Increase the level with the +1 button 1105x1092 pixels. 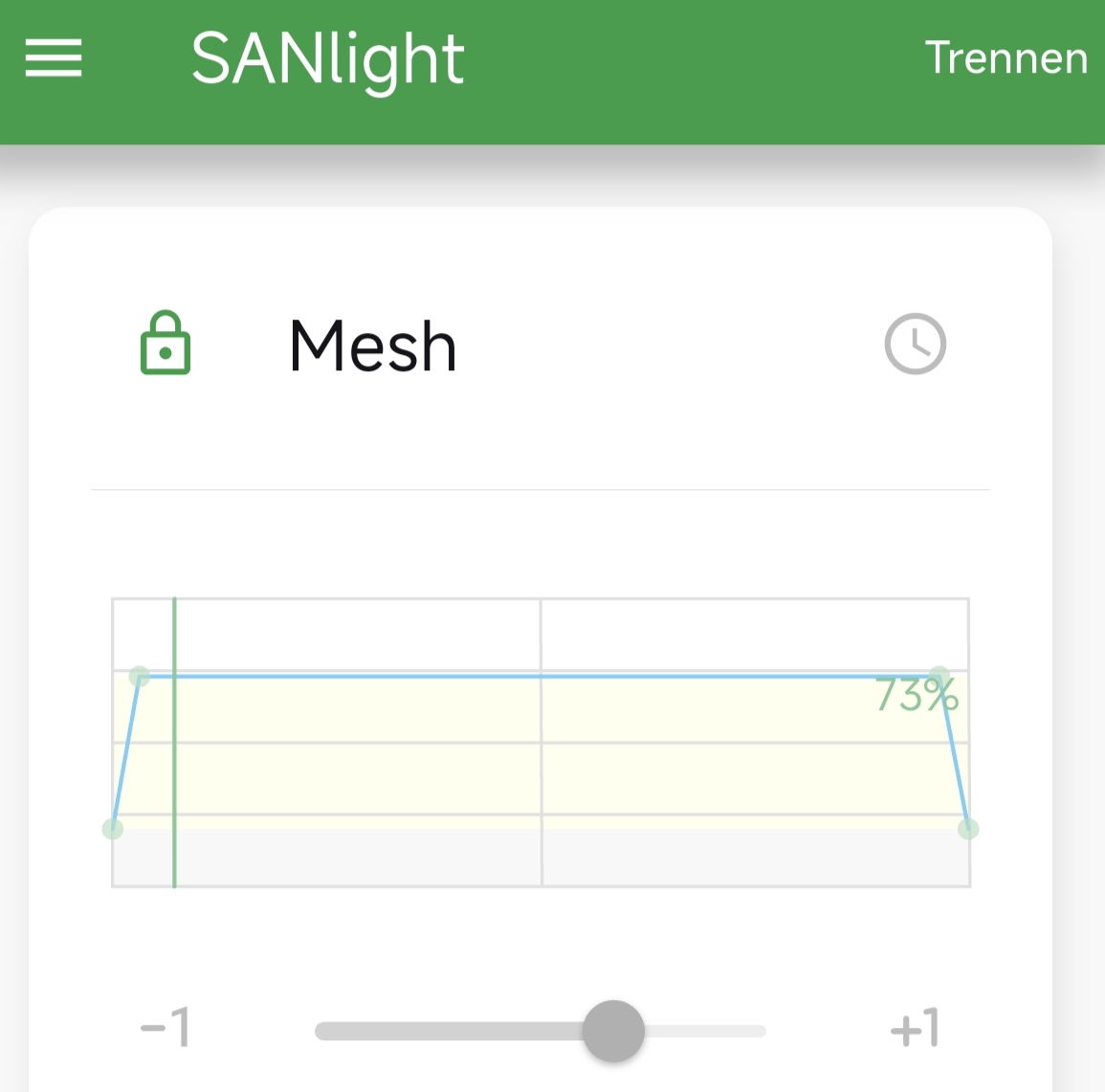[914, 1029]
